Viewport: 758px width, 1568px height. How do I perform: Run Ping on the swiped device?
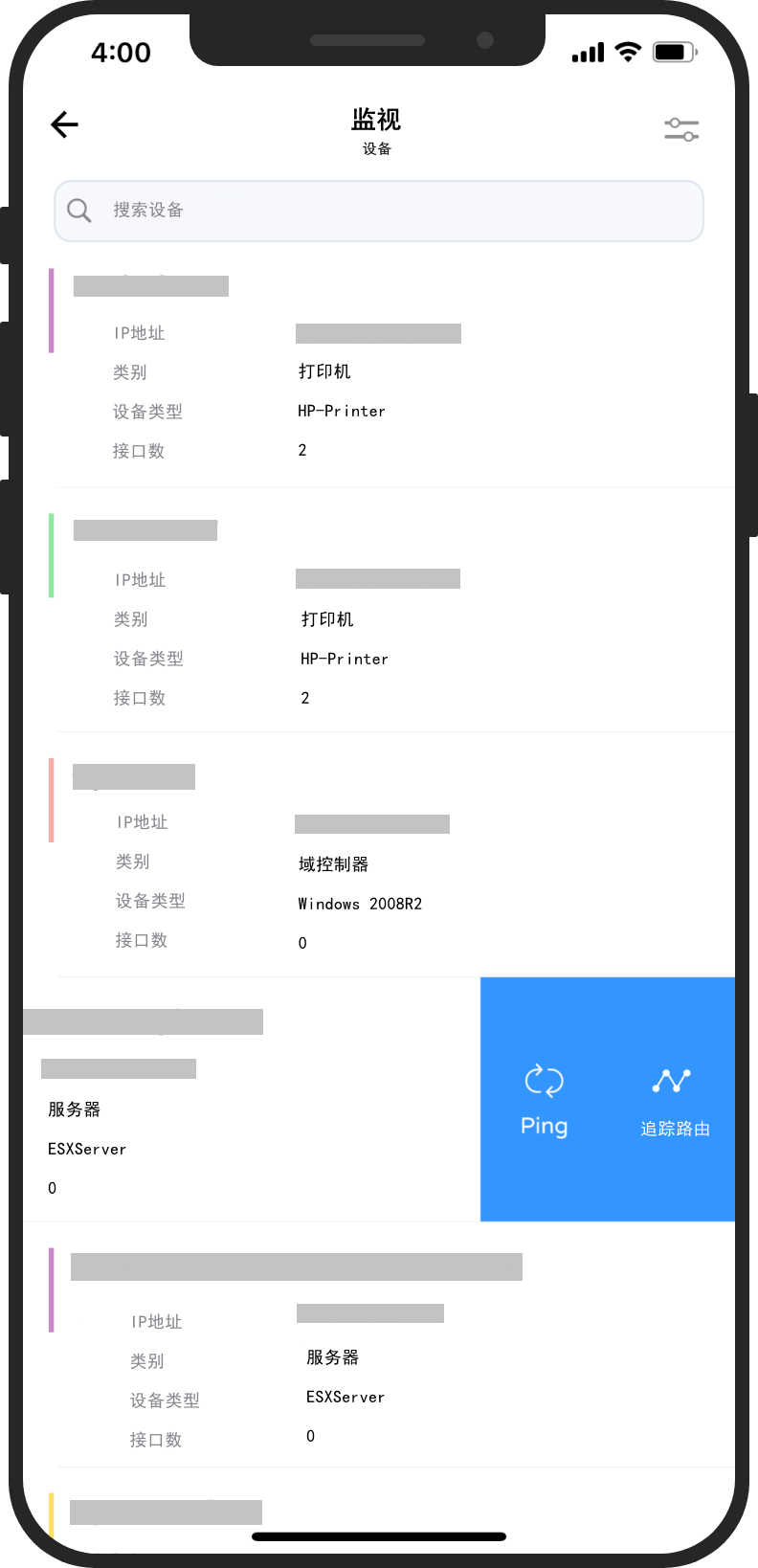tap(544, 1100)
